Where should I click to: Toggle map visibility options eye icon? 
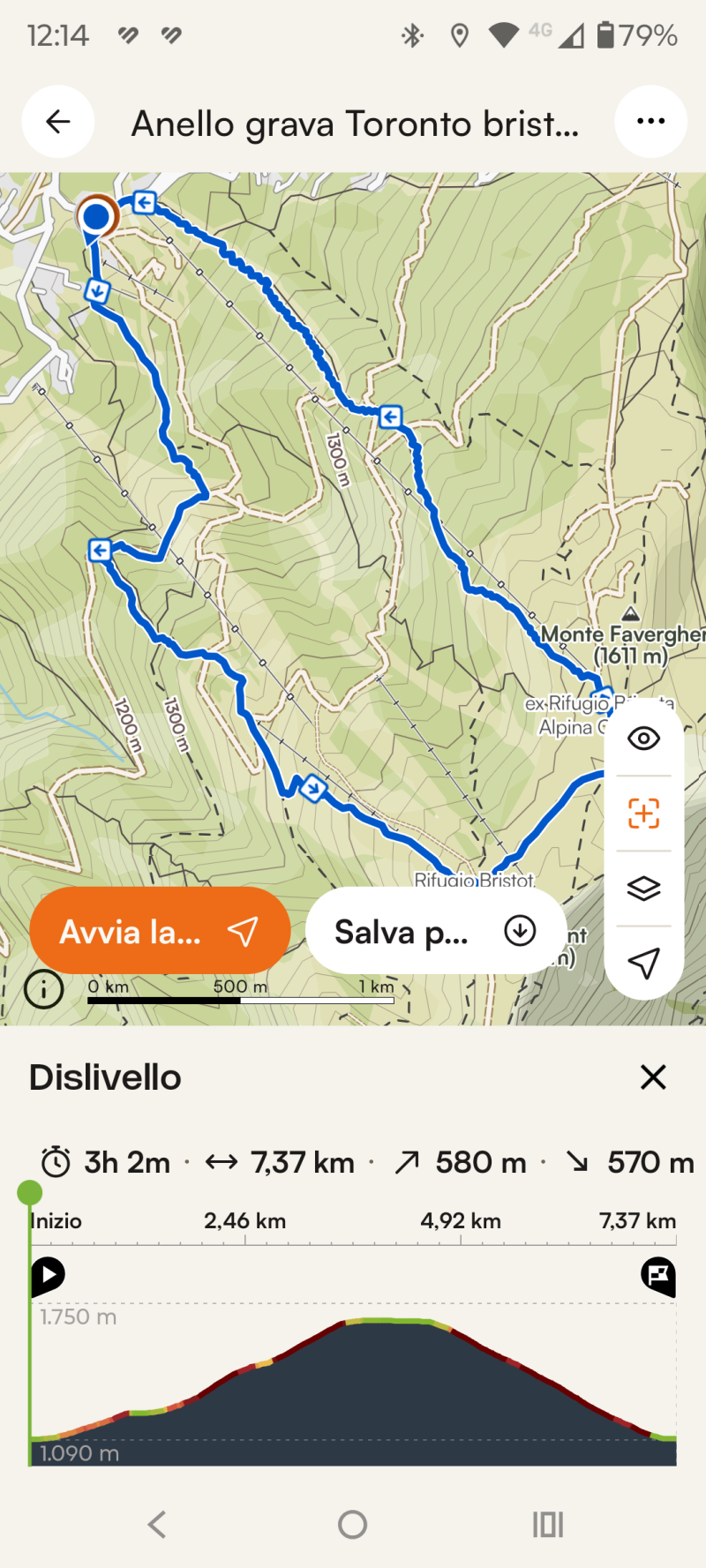coord(643,738)
